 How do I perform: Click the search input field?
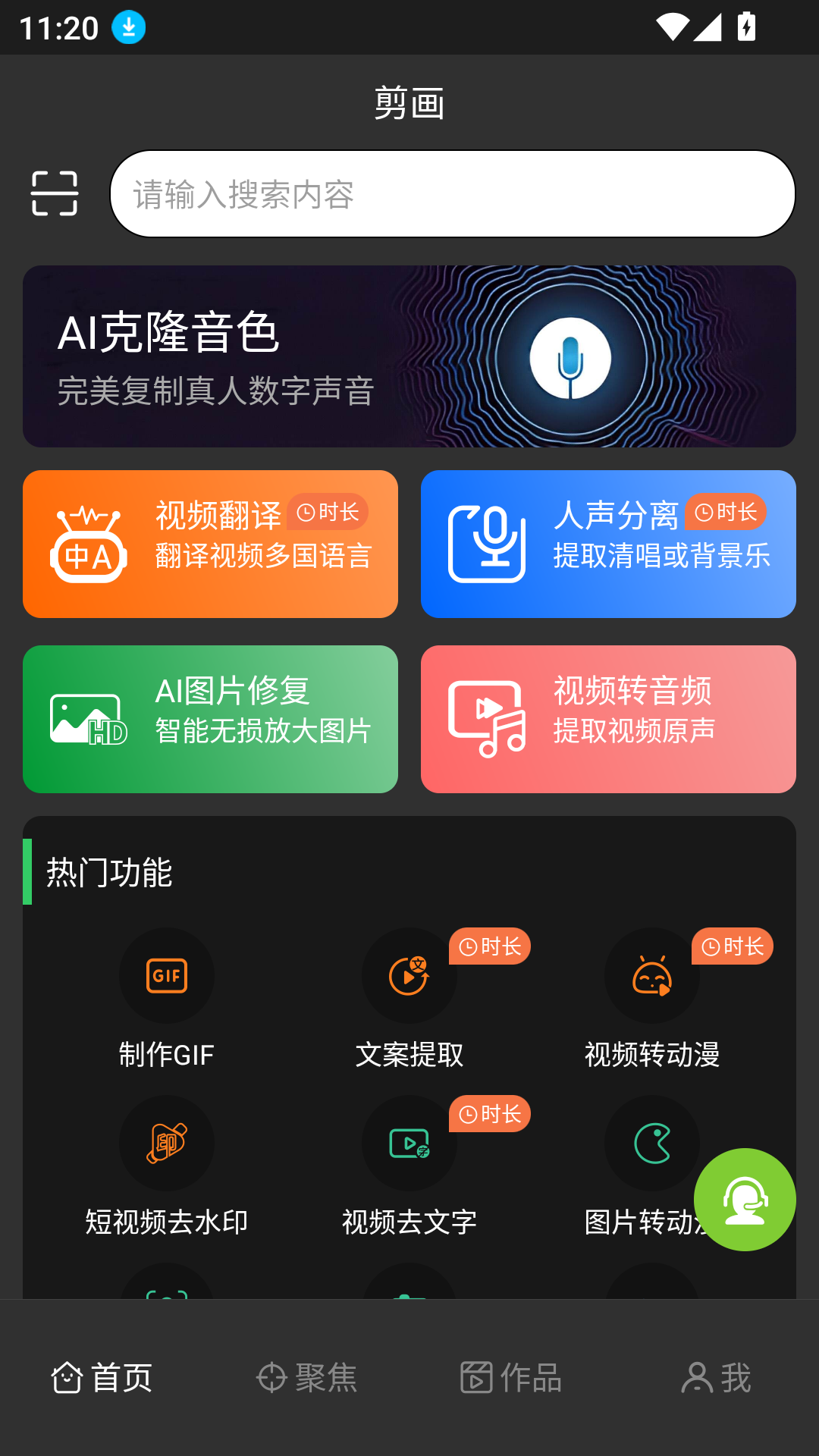coord(452,193)
